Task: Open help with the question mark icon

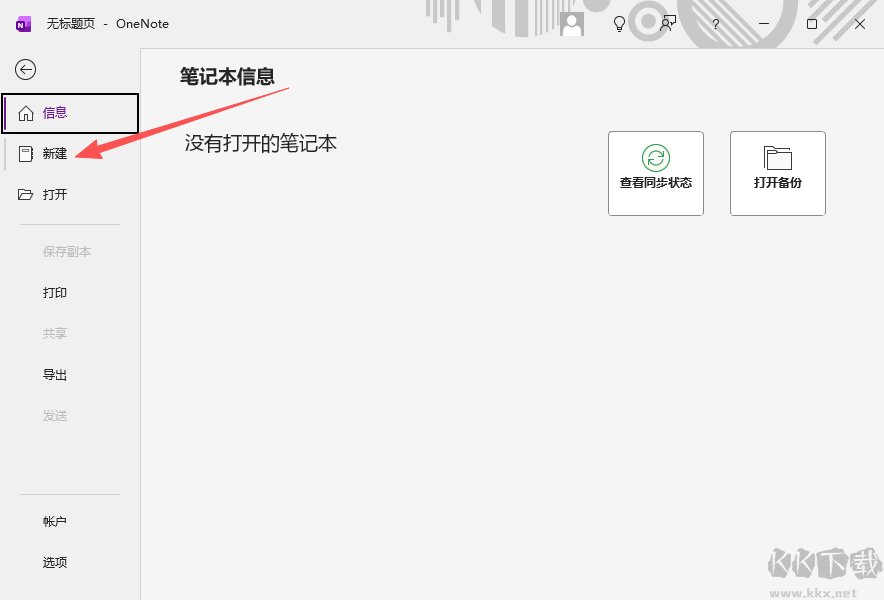Action: point(716,24)
